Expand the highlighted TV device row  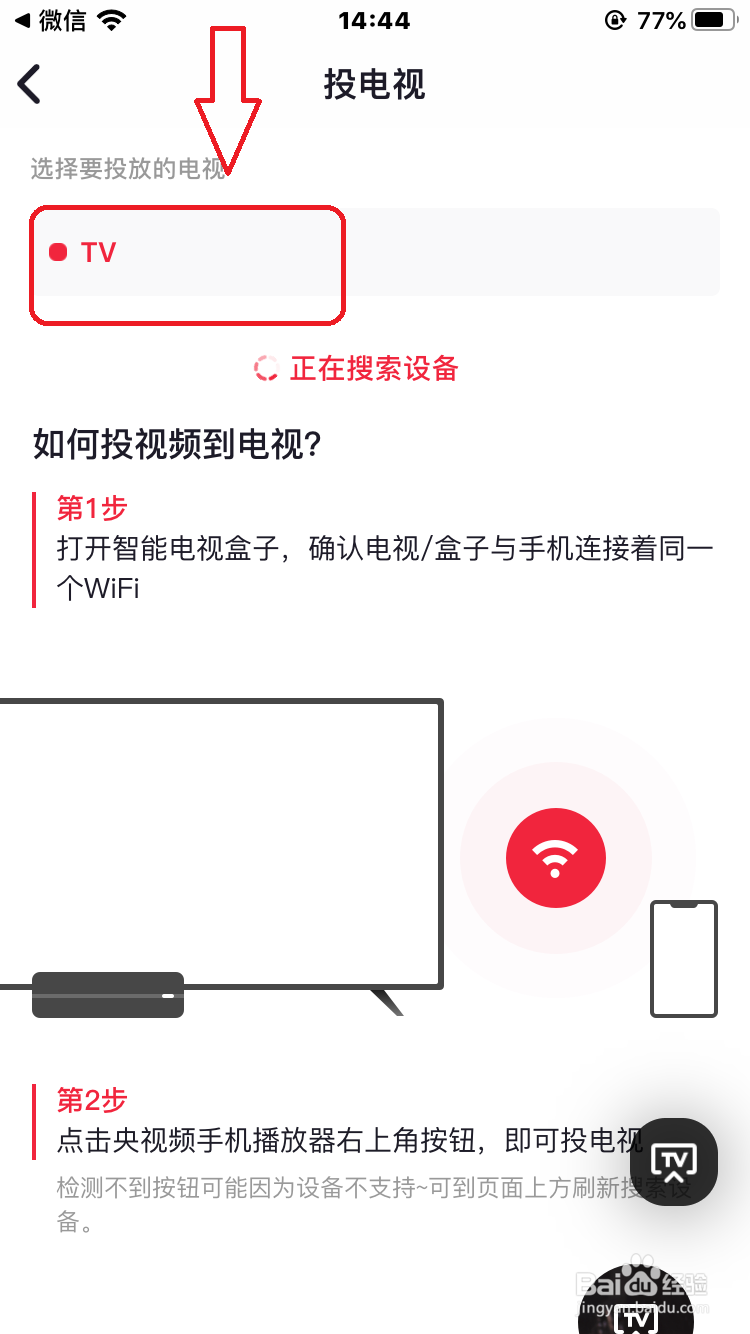[187, 264]
